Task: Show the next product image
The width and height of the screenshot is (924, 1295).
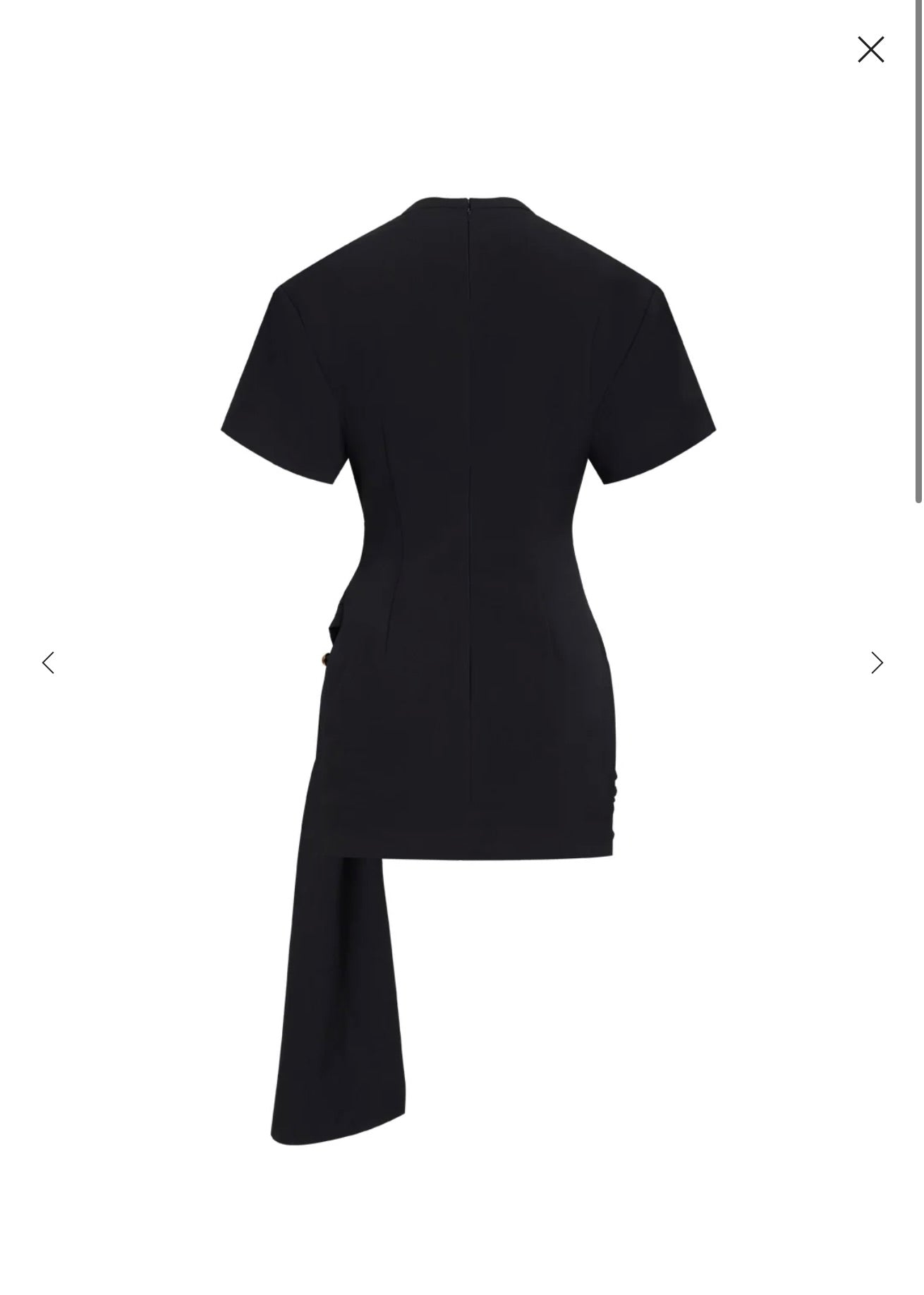Action: point(876,663)
